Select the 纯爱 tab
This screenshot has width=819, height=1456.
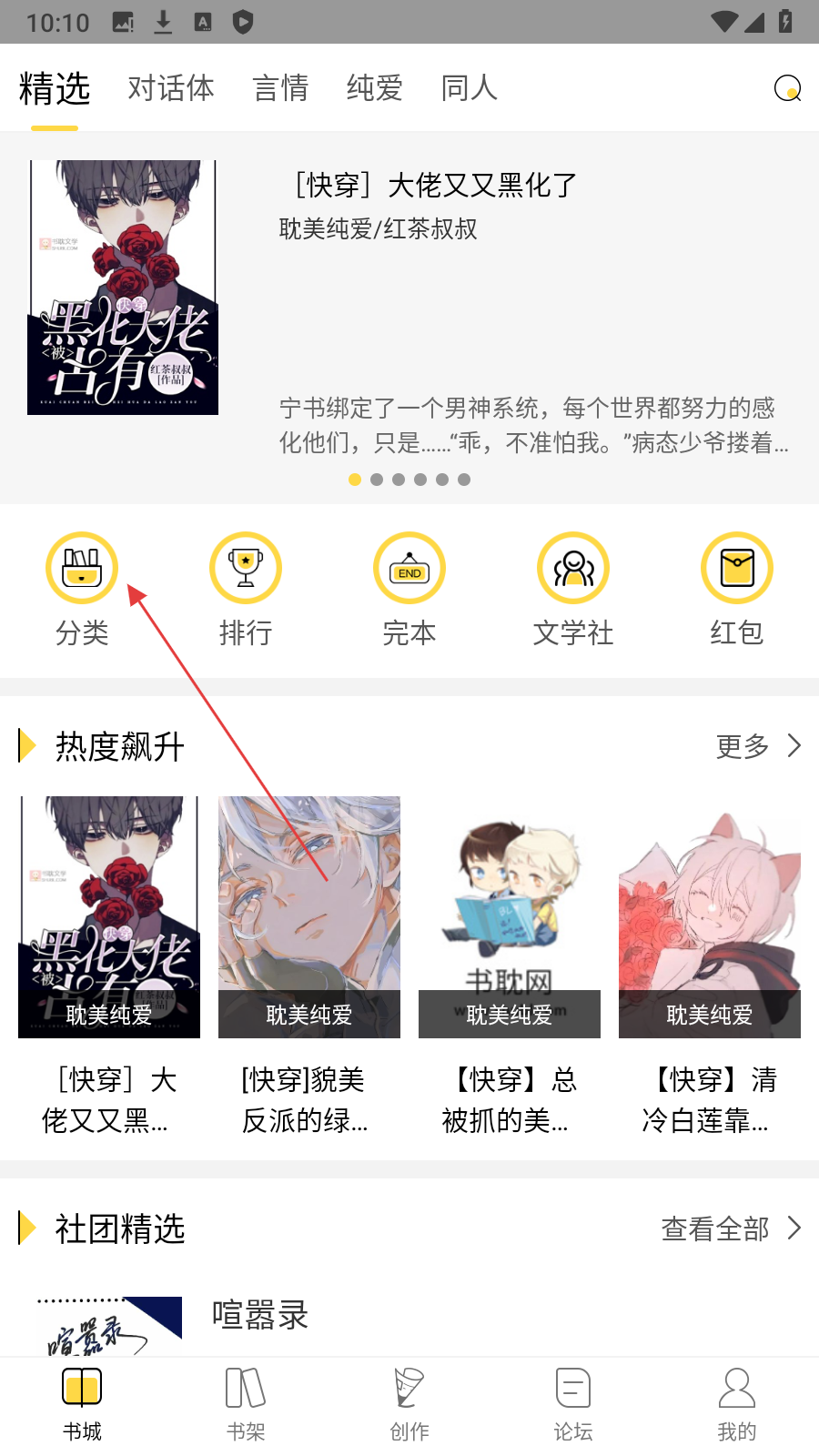[374, 88]
